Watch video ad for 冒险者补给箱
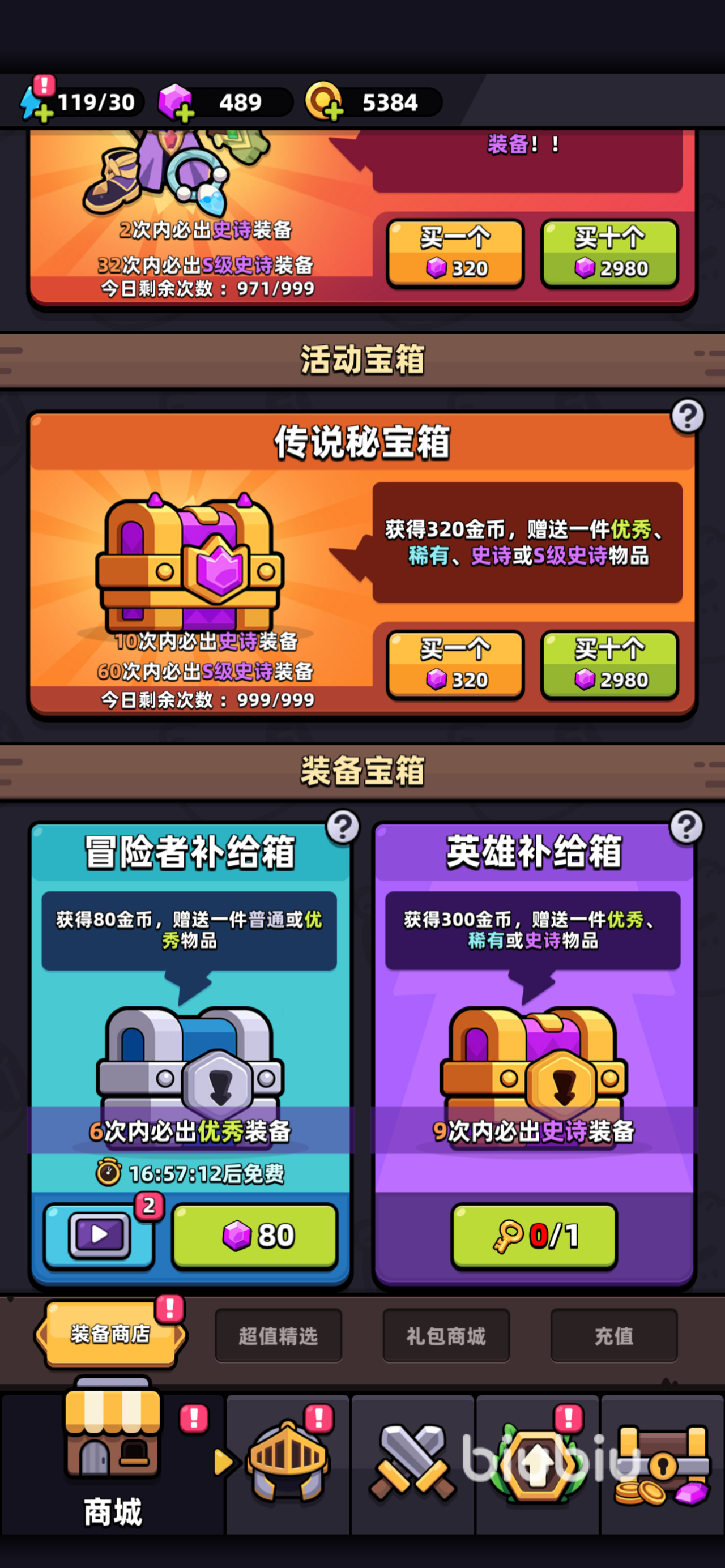Image resolution: width=725 pixels, height=1568 pixels. tap(99, 1235)
